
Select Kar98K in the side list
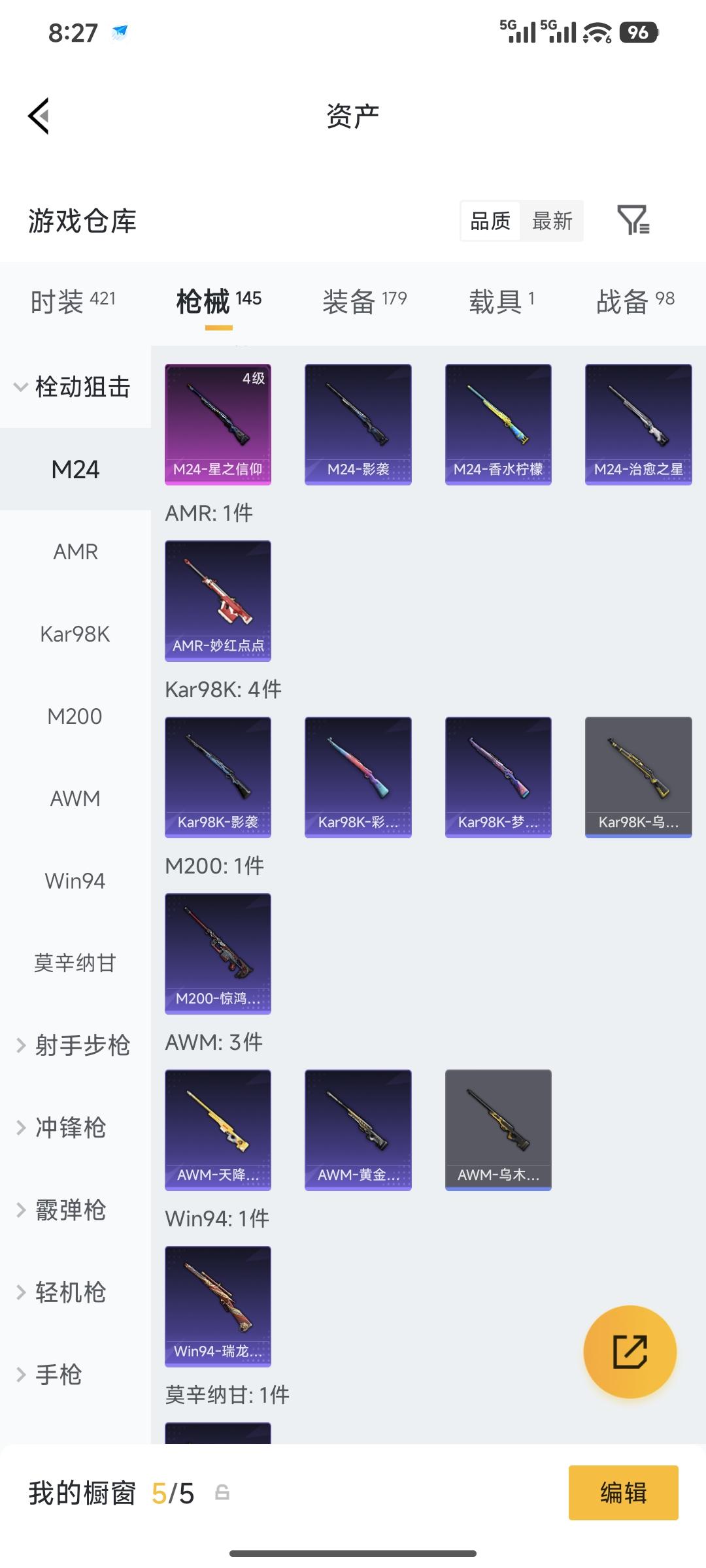[75, 634]
